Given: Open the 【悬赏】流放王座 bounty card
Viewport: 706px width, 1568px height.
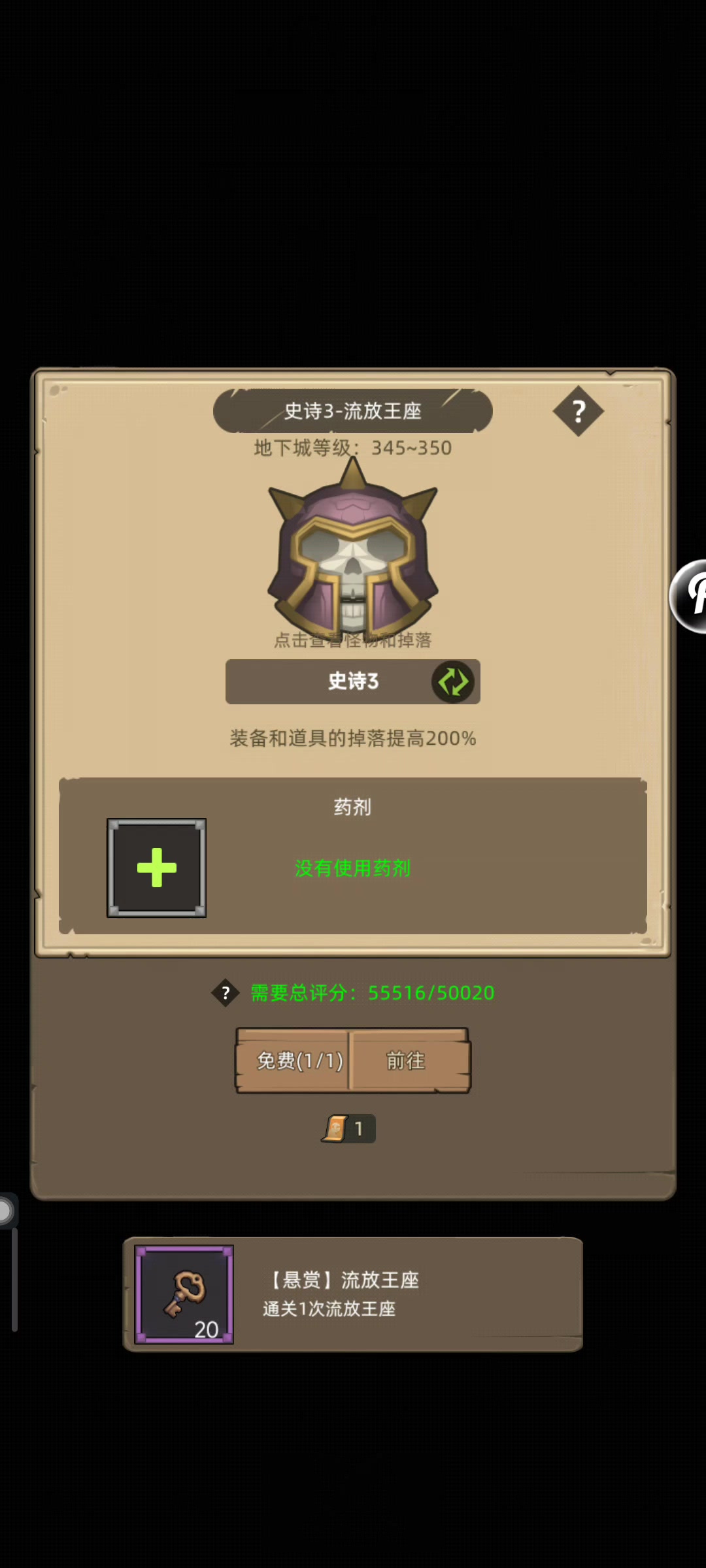Looking at the screenshot, I should (x=353, y=1294).
